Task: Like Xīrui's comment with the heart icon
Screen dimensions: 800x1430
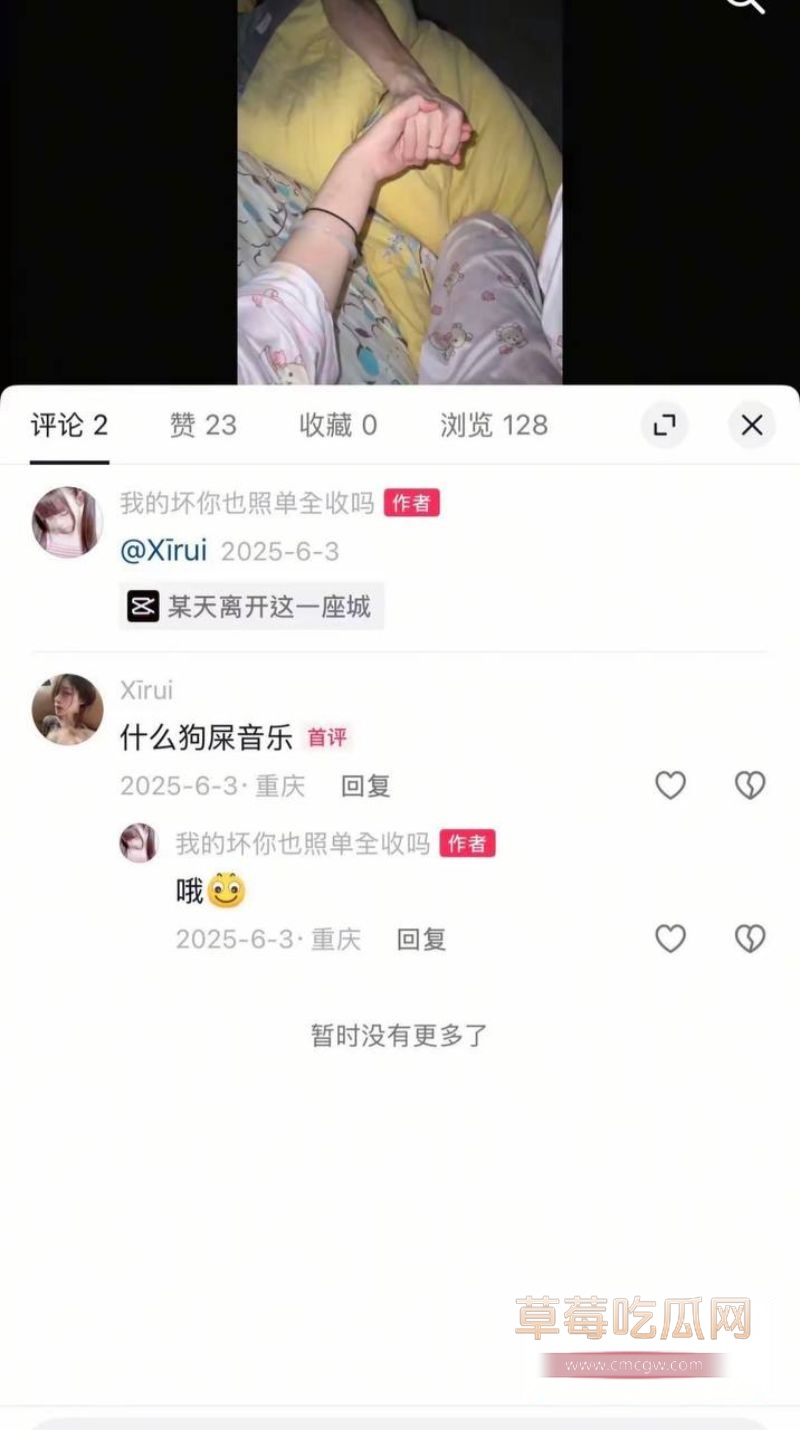Action: 670,787
